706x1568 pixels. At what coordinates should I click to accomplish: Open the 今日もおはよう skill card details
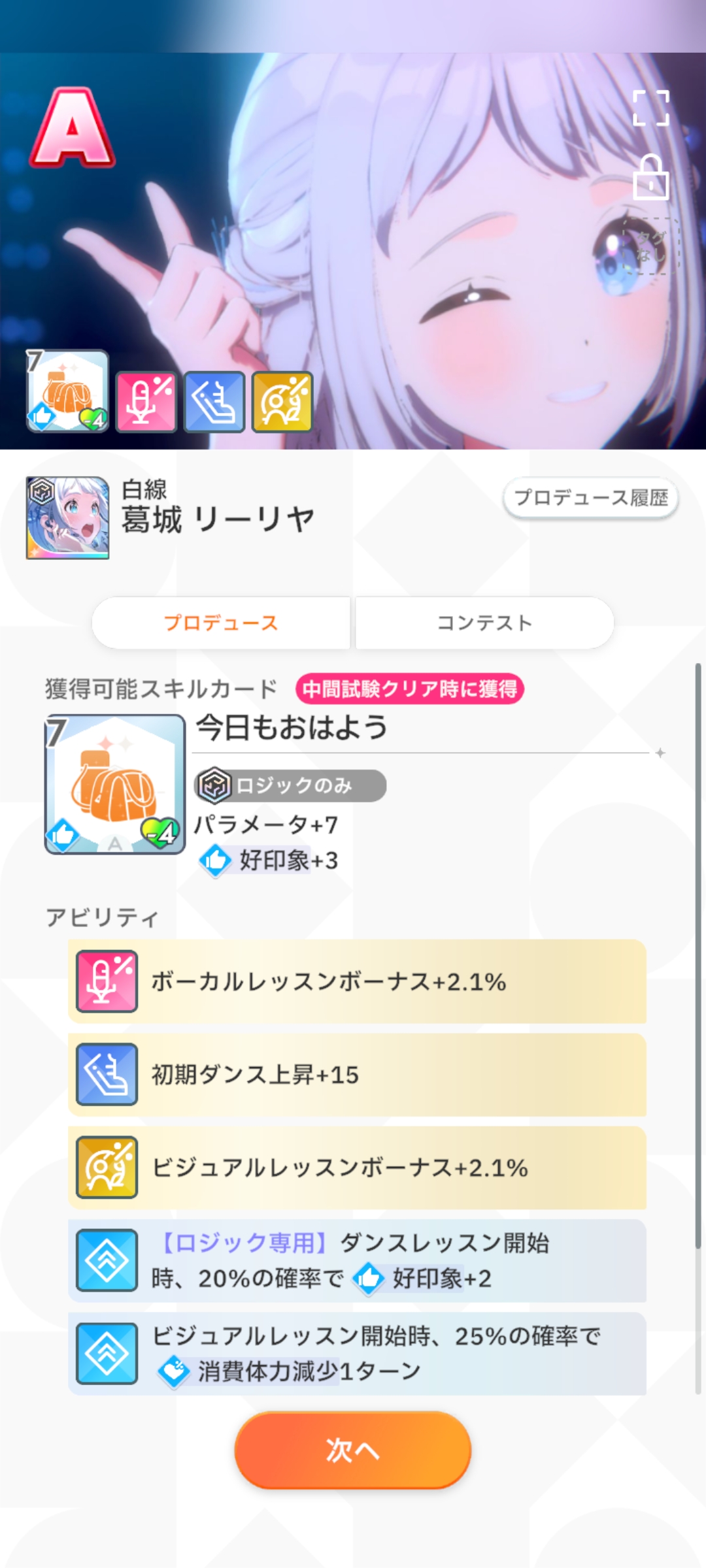tap(115, 784)
